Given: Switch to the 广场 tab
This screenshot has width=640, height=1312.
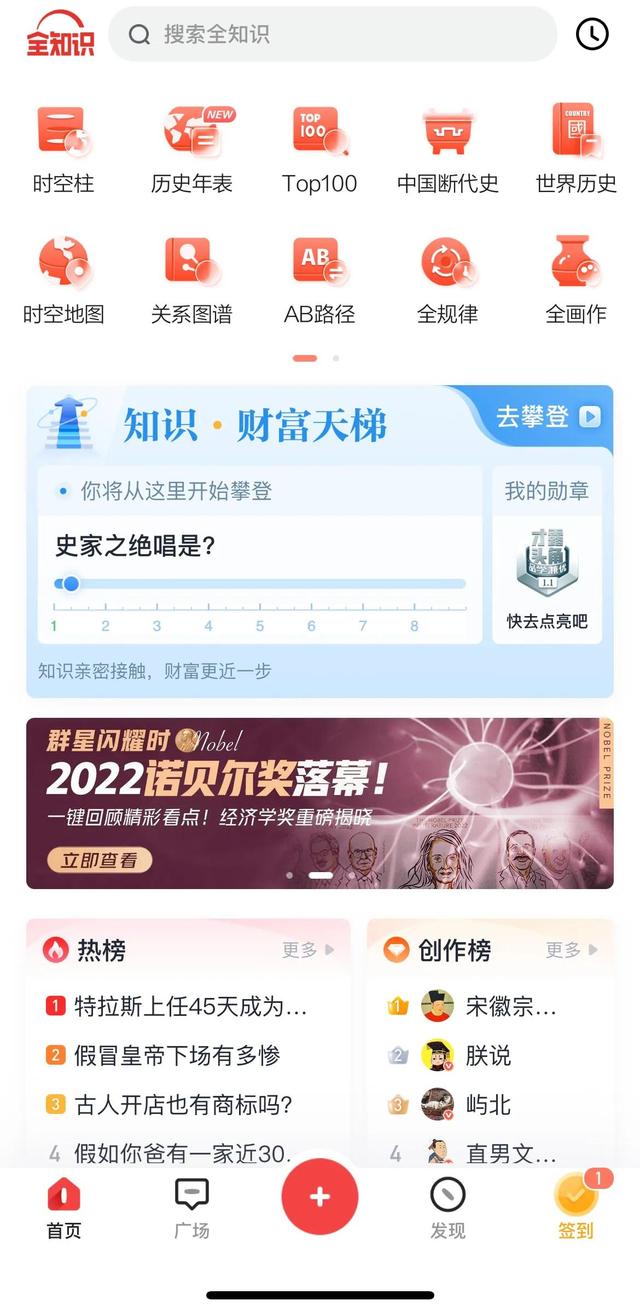Looking at the screenshot, I should pos(192,1209).
